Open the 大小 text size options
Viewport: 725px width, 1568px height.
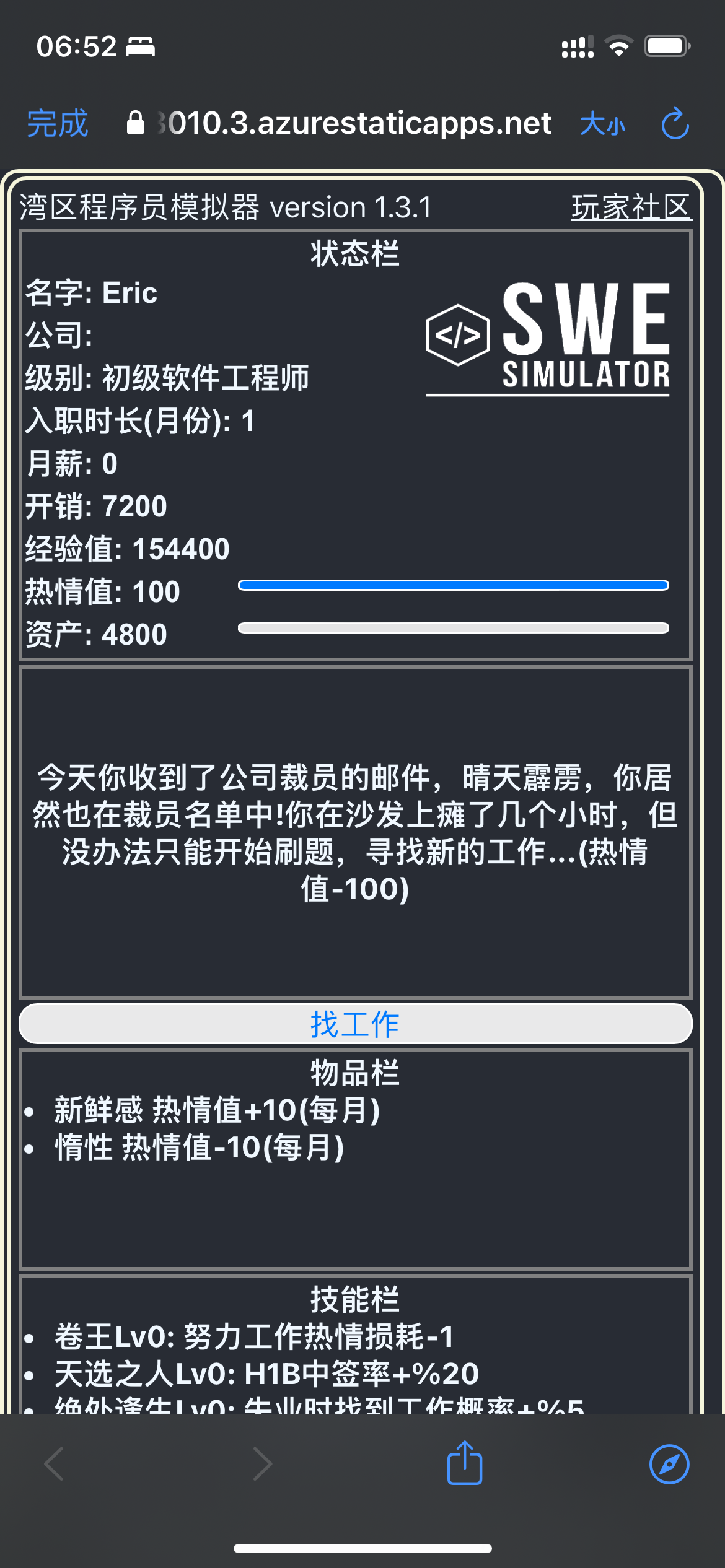tap(602, 124)
